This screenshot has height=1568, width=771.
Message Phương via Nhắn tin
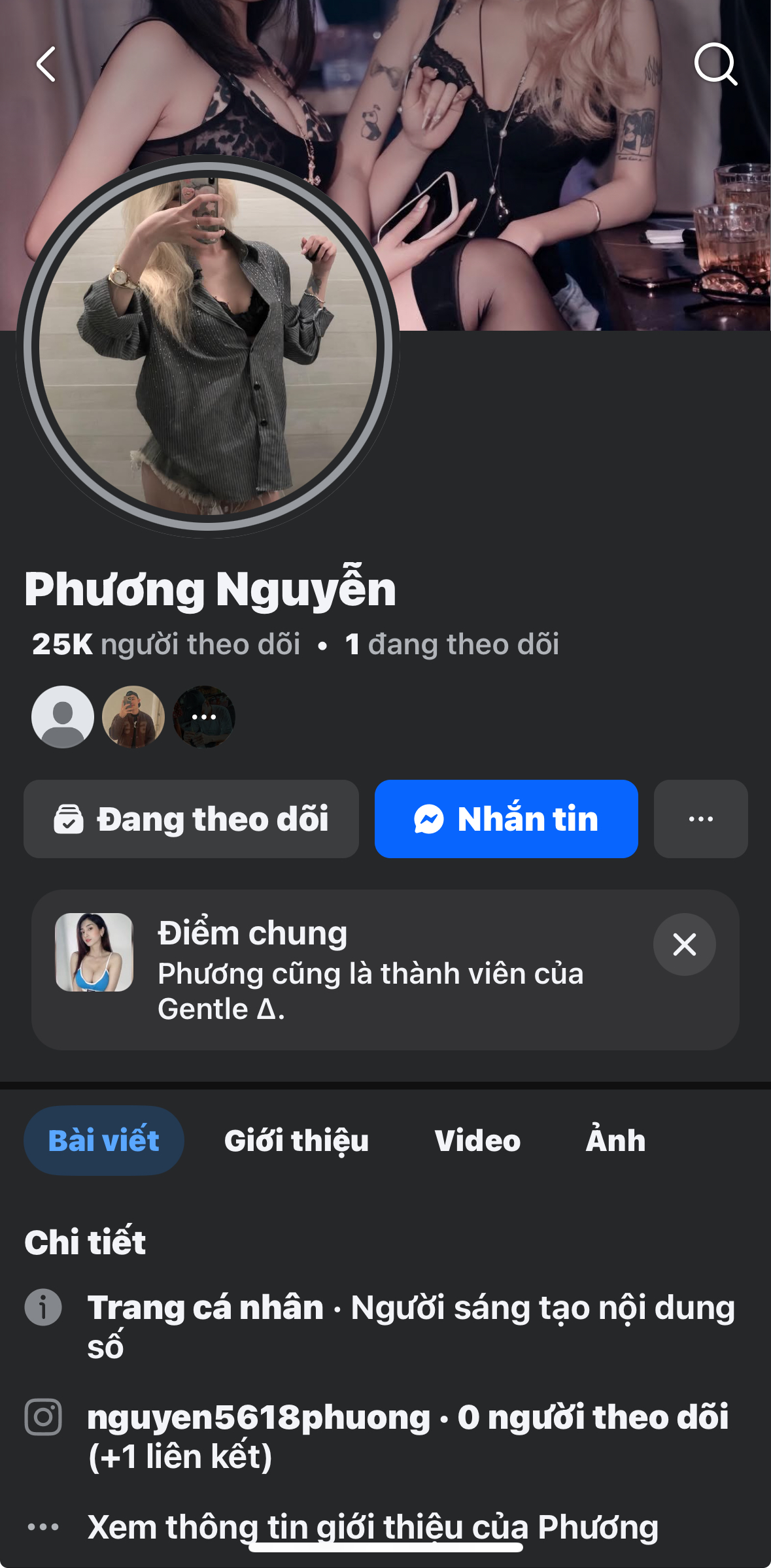click(x=506, y=819)
